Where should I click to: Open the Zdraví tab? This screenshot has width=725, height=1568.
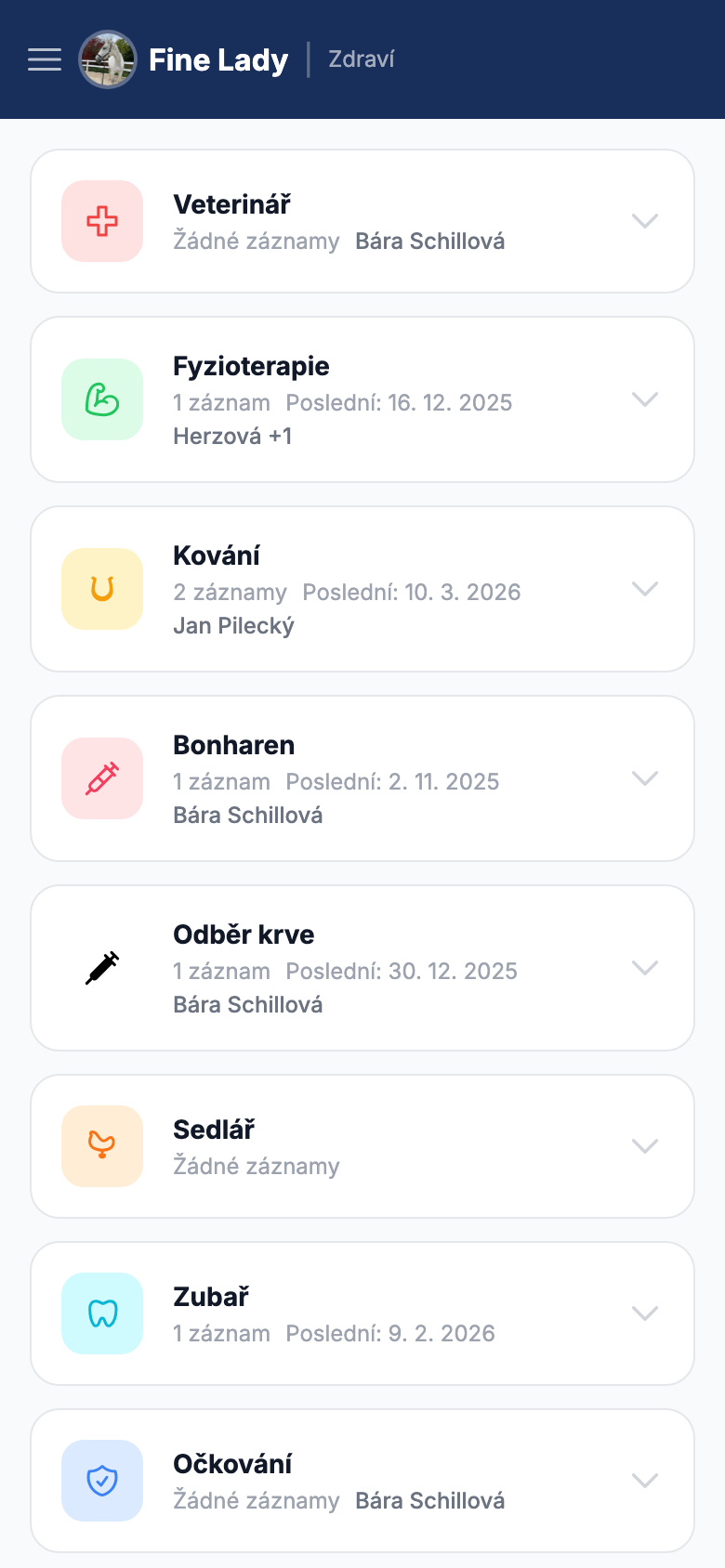[361, 59]
